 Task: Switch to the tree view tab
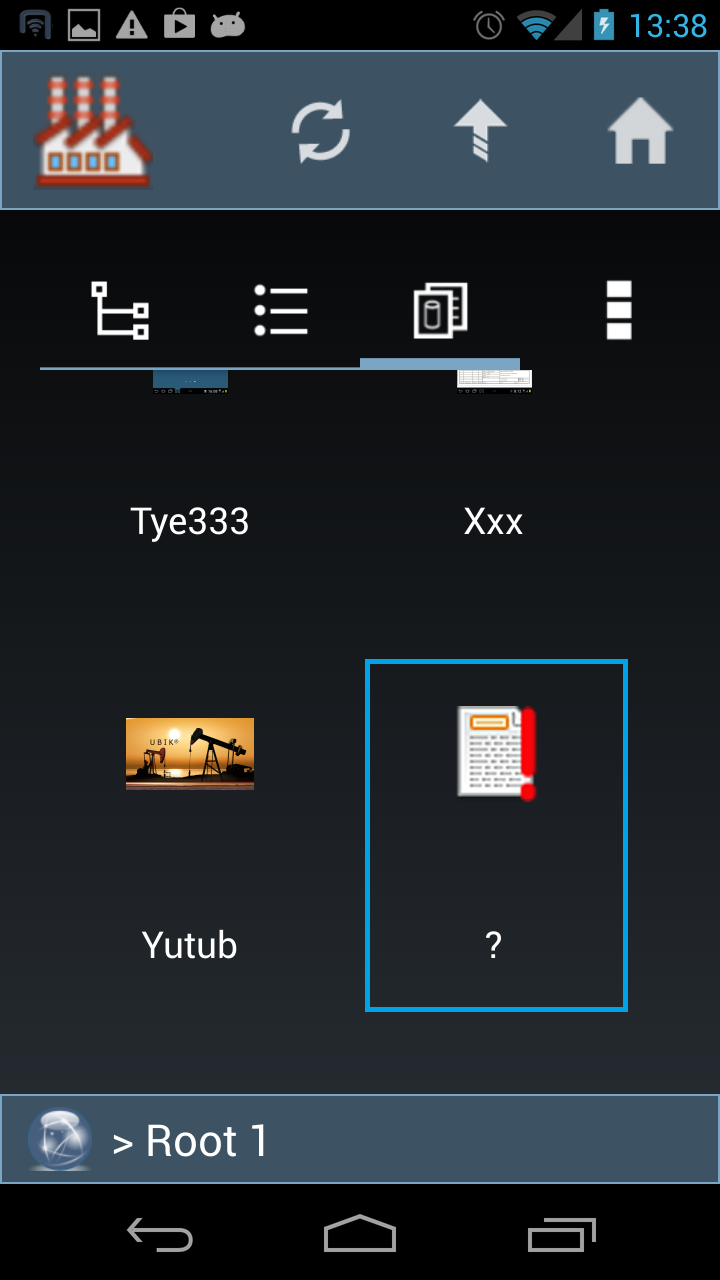pos(120,310)
